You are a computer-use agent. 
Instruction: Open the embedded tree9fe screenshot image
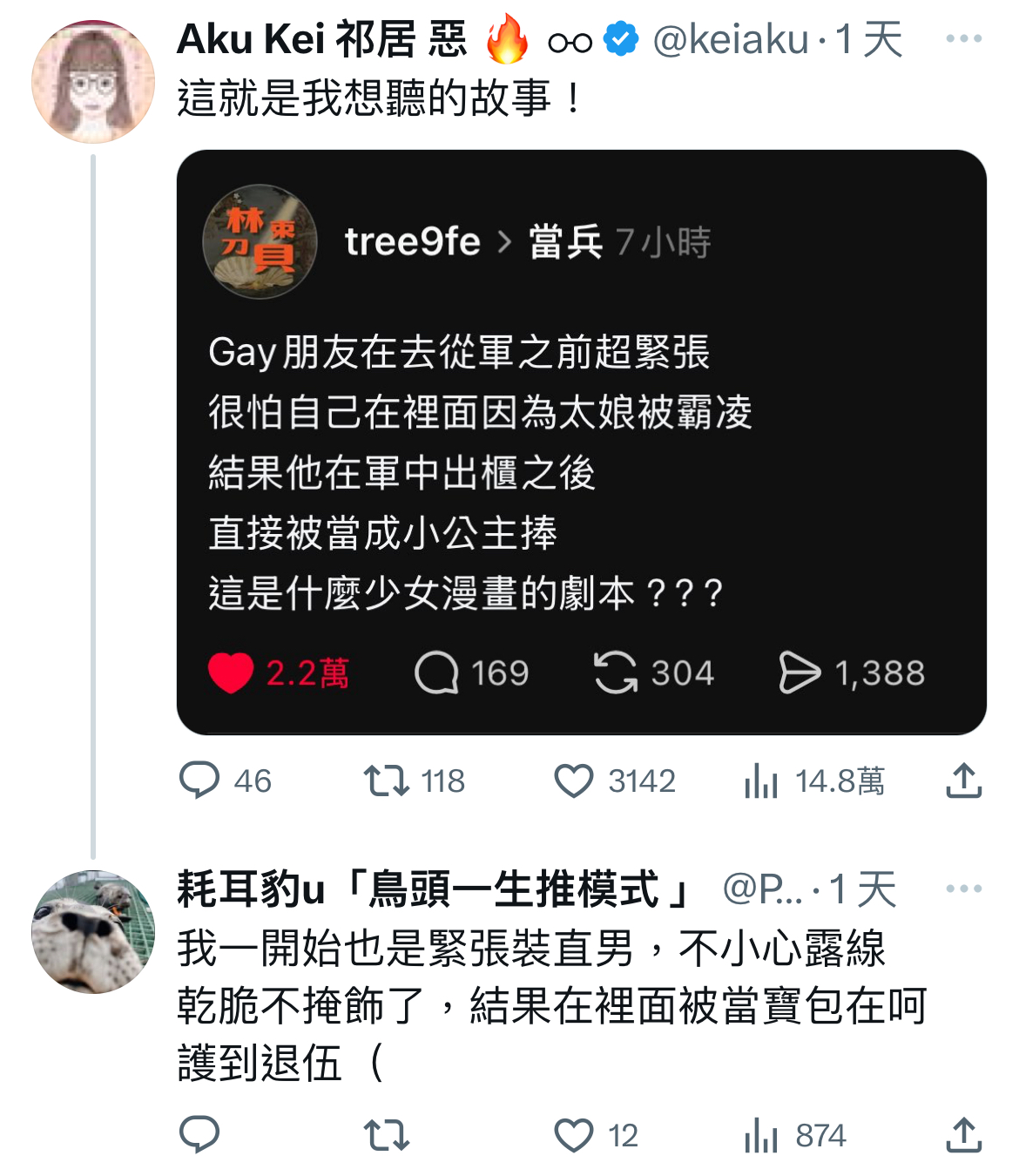581,442
